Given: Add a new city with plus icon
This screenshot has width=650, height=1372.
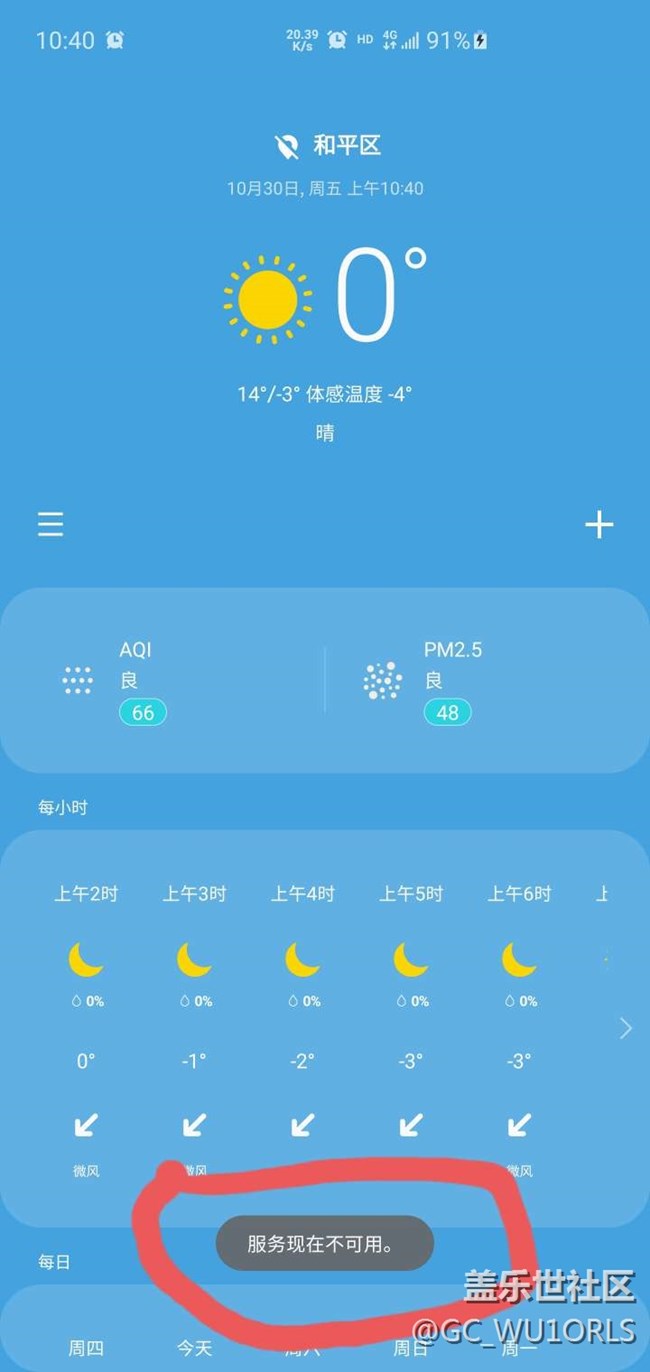Looking at the screenshot, I should pyautogui.click(x=599, y=524).
